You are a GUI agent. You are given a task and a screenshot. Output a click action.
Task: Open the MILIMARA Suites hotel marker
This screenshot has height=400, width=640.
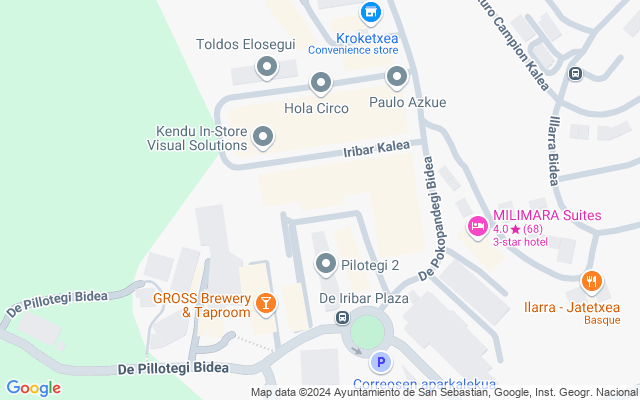point(478,228)
